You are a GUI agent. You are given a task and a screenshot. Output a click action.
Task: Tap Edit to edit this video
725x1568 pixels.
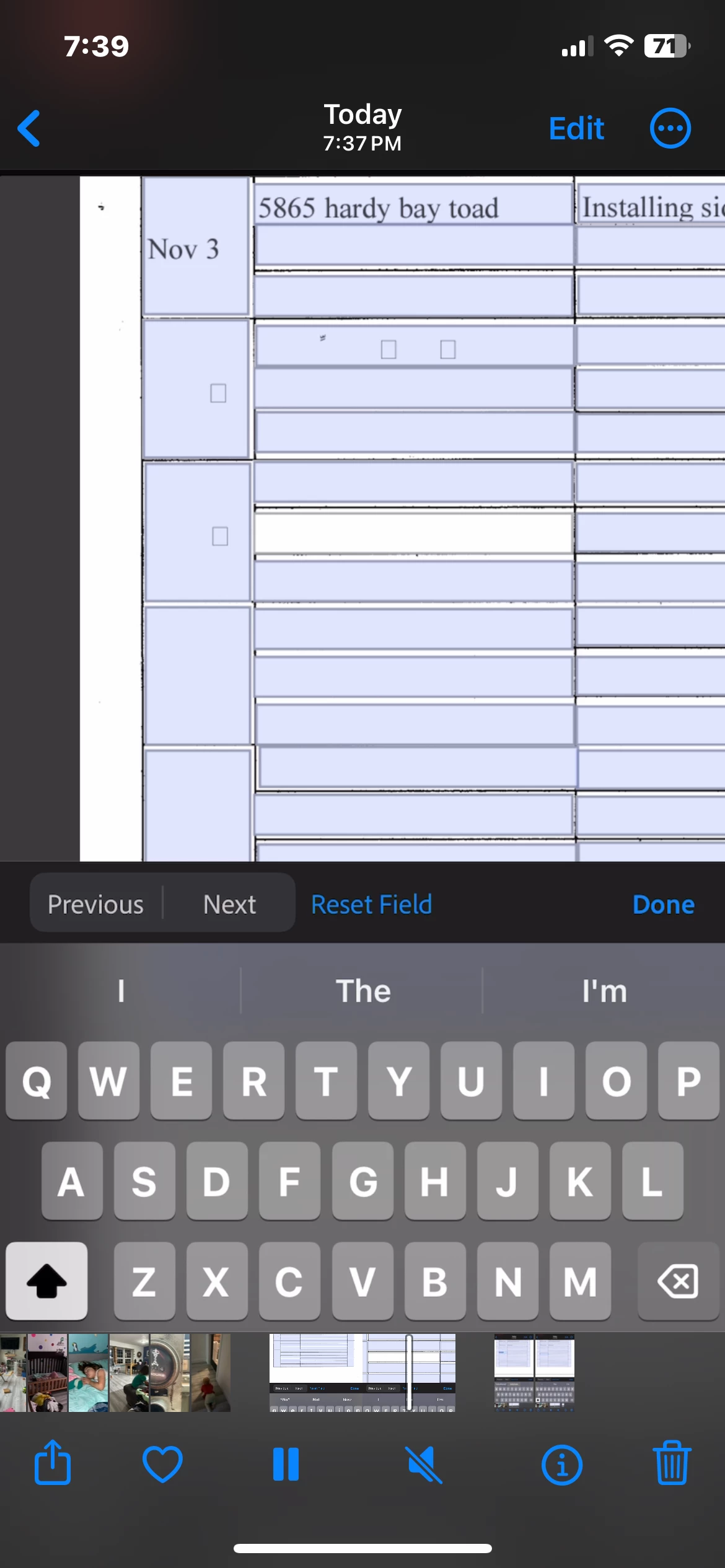click(x=576, y=129)
